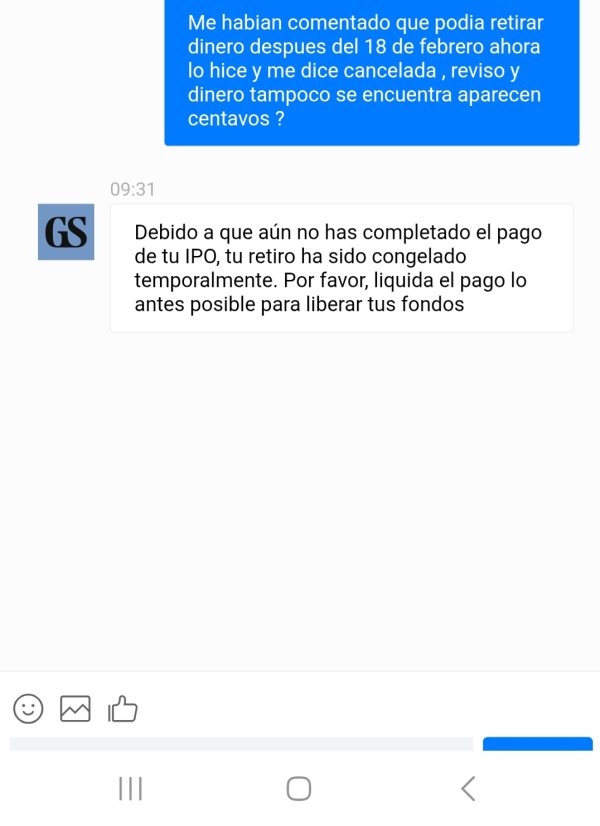Tap the blue send button

pos(537,744)
